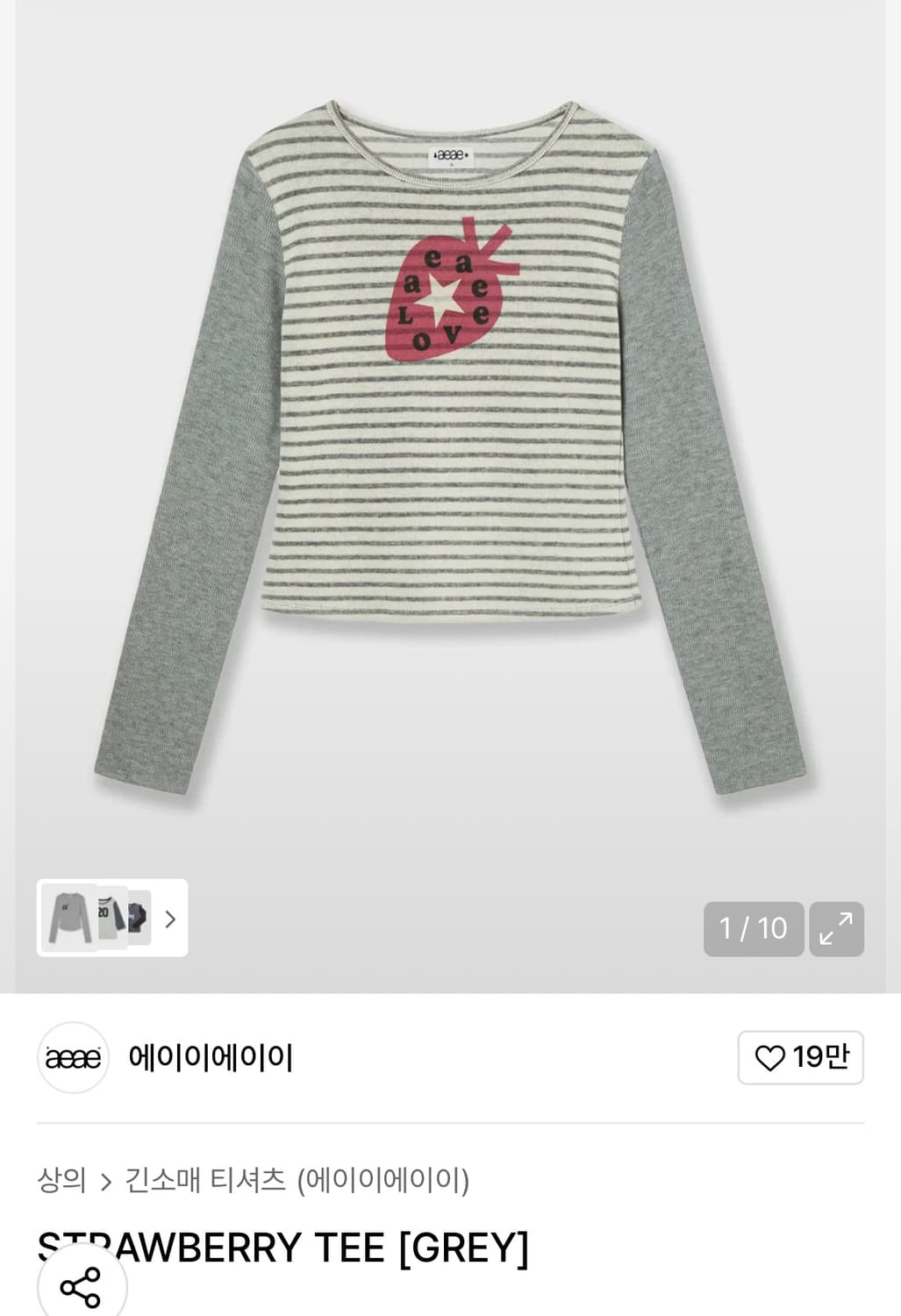The image size is (901, 1316).
Task: Open fullscreen view with the expand arrows icon
Action: (x=838, y=928)
